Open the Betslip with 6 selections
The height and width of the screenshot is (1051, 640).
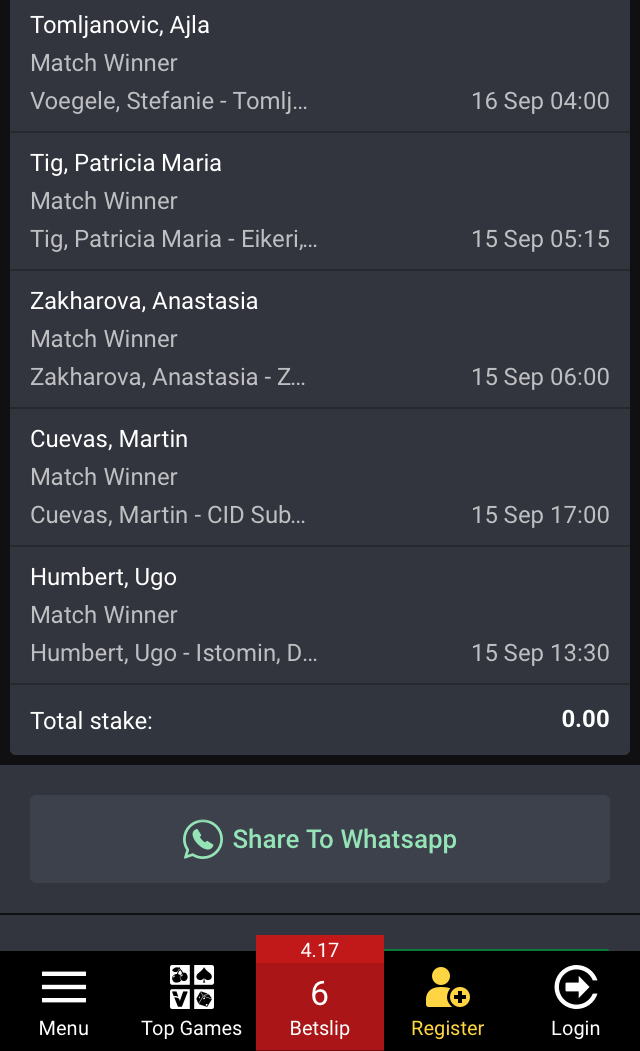pyautogui.click(x=320, y=993)
